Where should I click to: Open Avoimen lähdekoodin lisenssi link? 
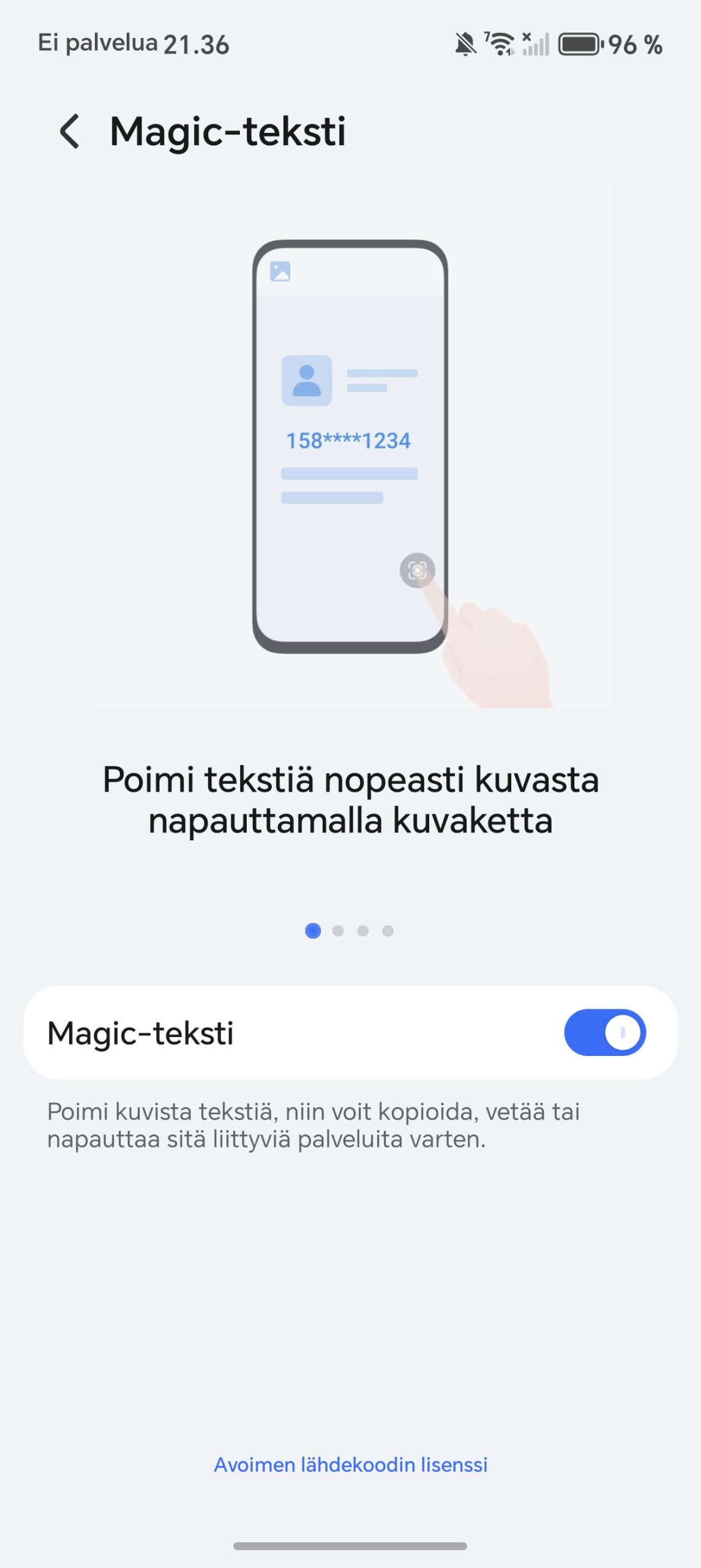point(350,1464)
